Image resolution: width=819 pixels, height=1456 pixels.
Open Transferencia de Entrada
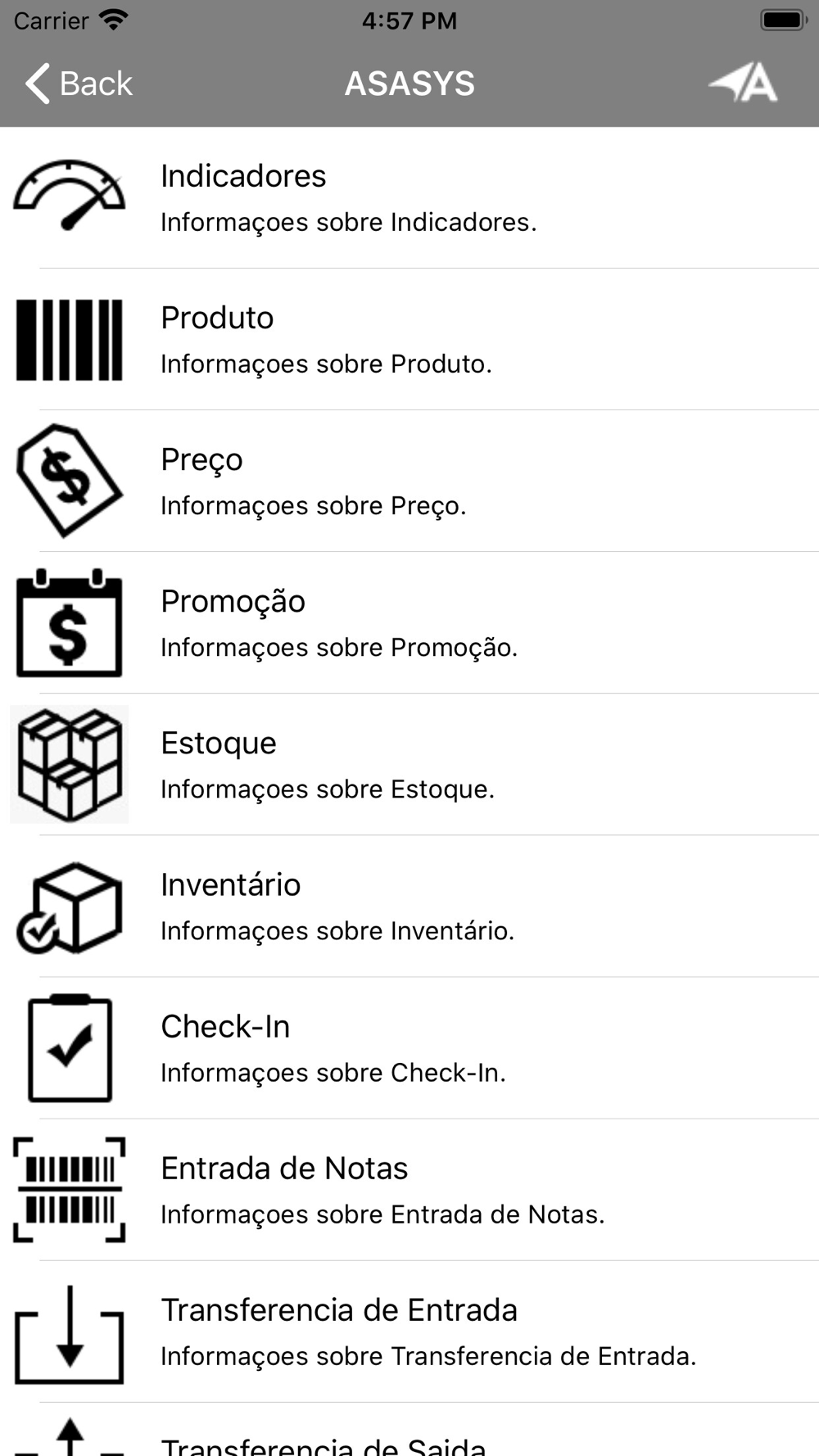pos(409,1331)
